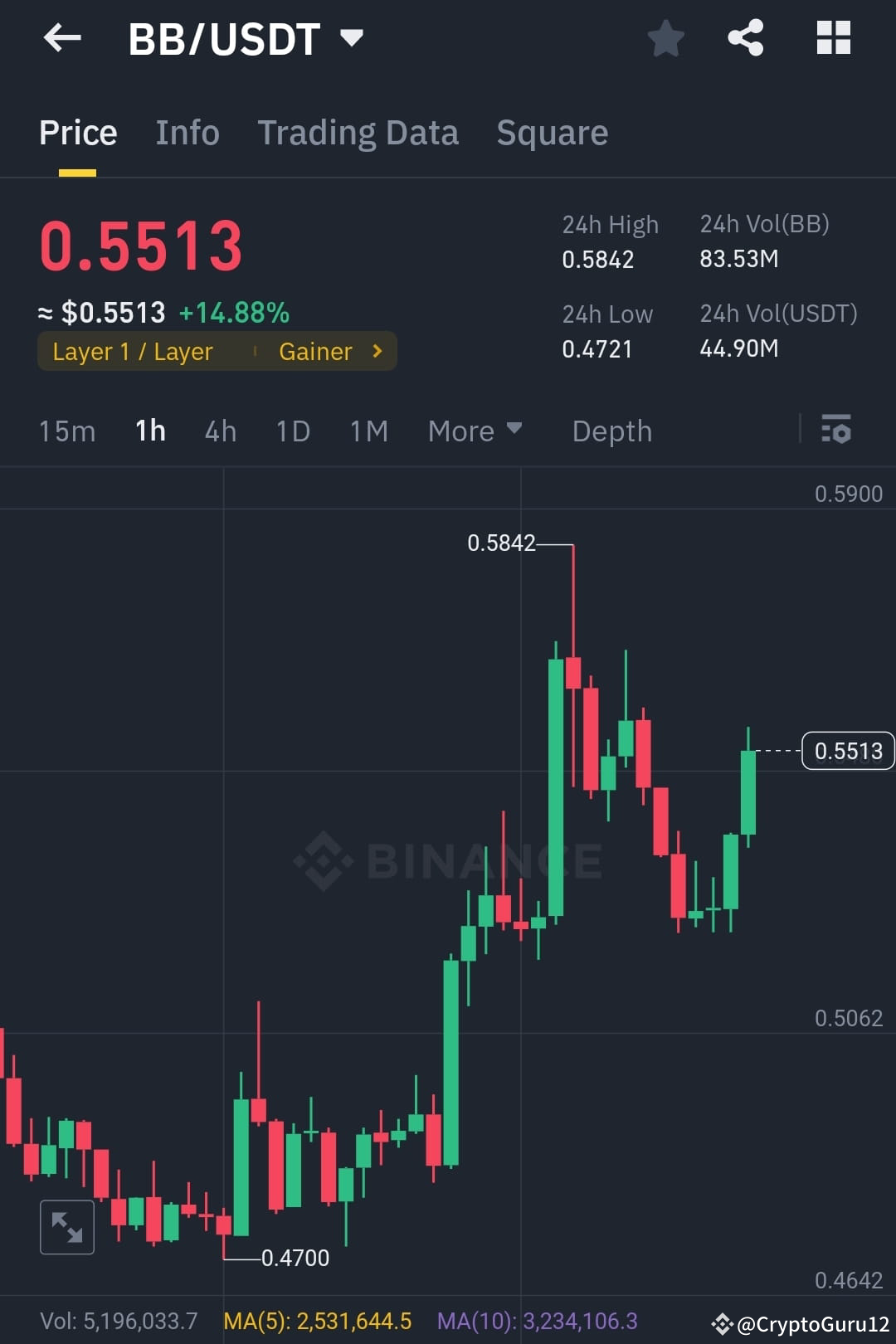Open the grid layout icon top right
This screenshot has height=1344, width=896.
click(832, 37)
